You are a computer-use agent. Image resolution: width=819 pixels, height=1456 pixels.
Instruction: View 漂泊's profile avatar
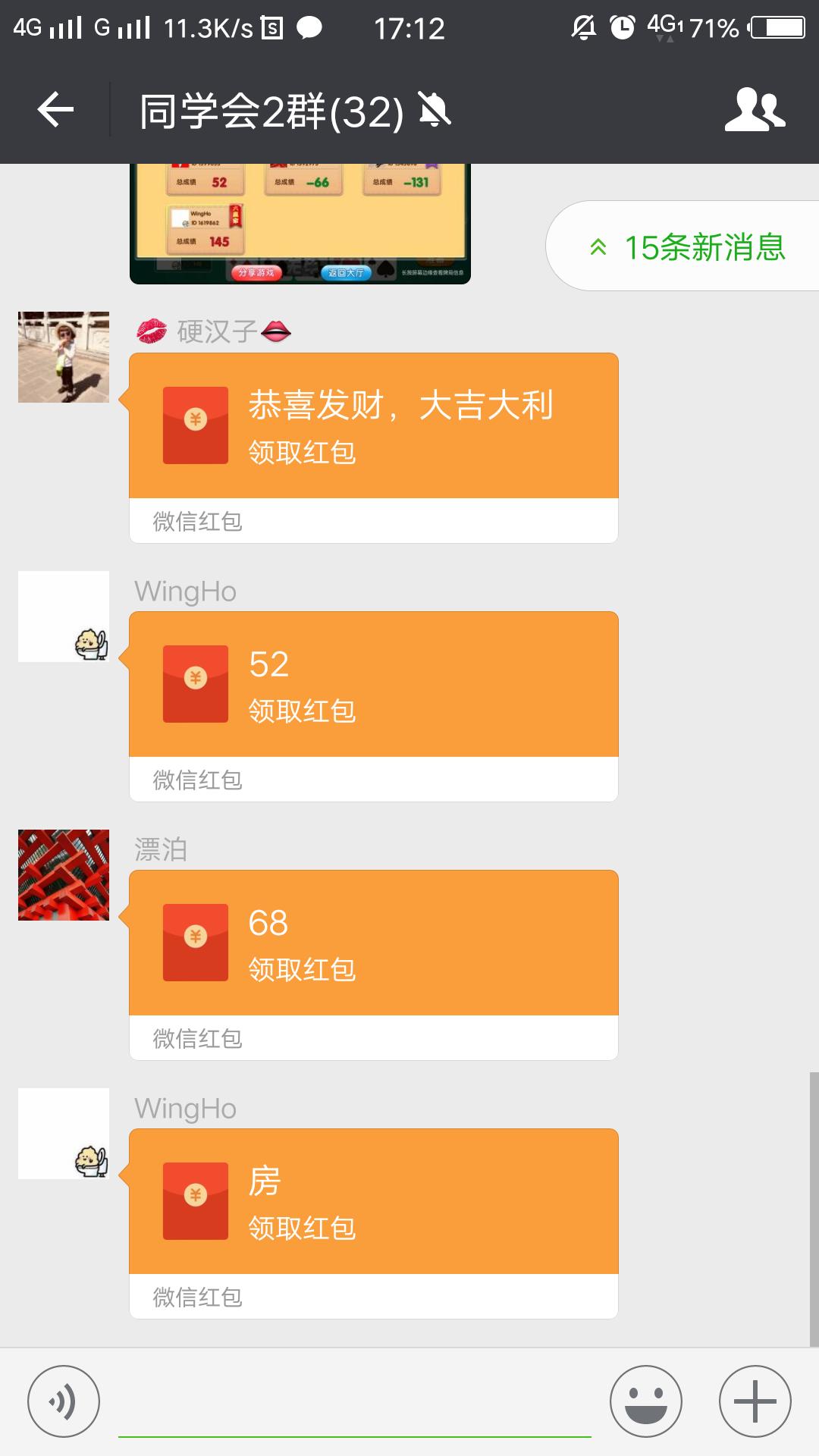tap(64, 875)
